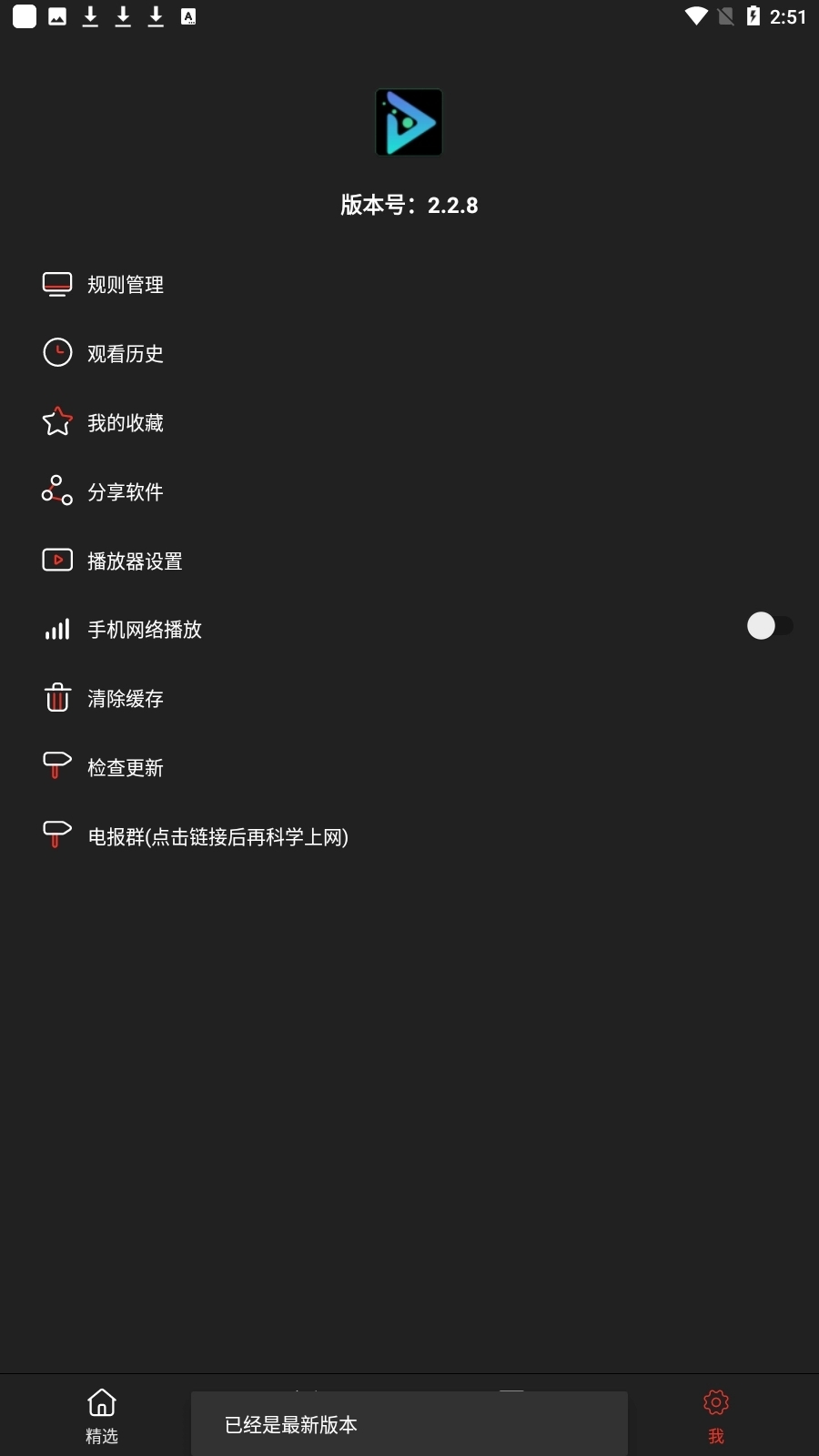Select the 我 tab
819x1456 pixels.
716,1416
